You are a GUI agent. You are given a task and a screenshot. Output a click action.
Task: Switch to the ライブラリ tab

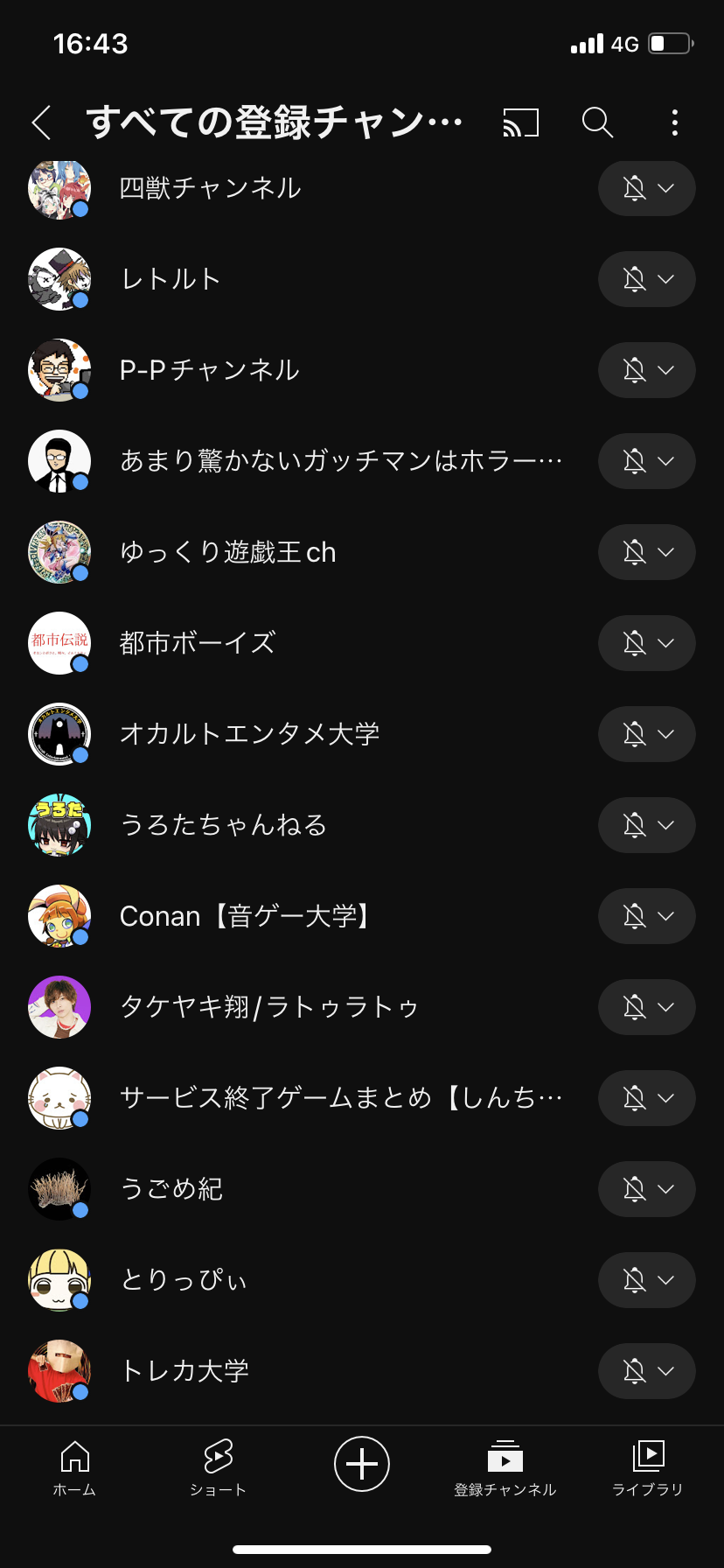[648, 1466]
